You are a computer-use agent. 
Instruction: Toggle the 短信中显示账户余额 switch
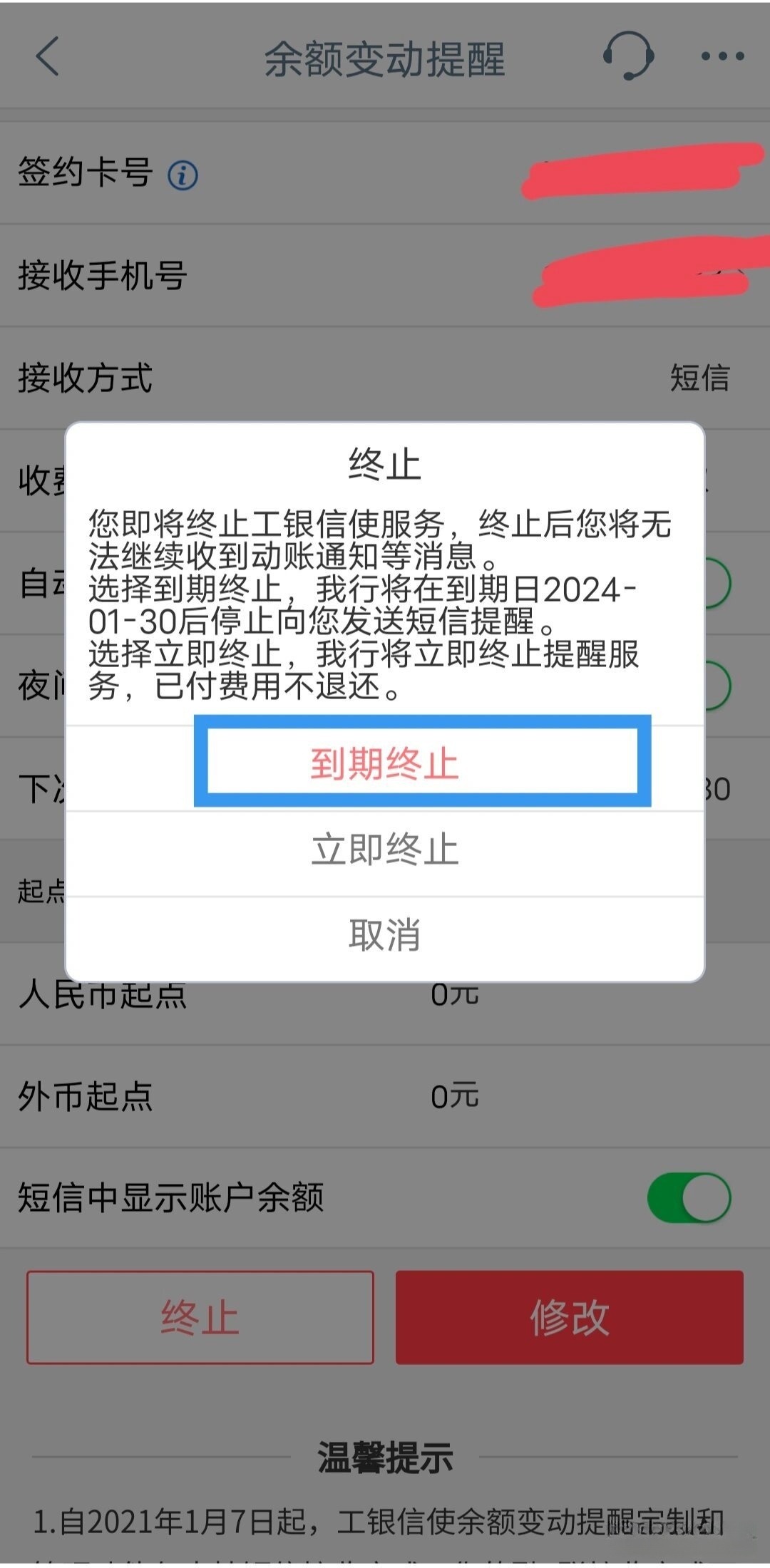point(689,1197)
